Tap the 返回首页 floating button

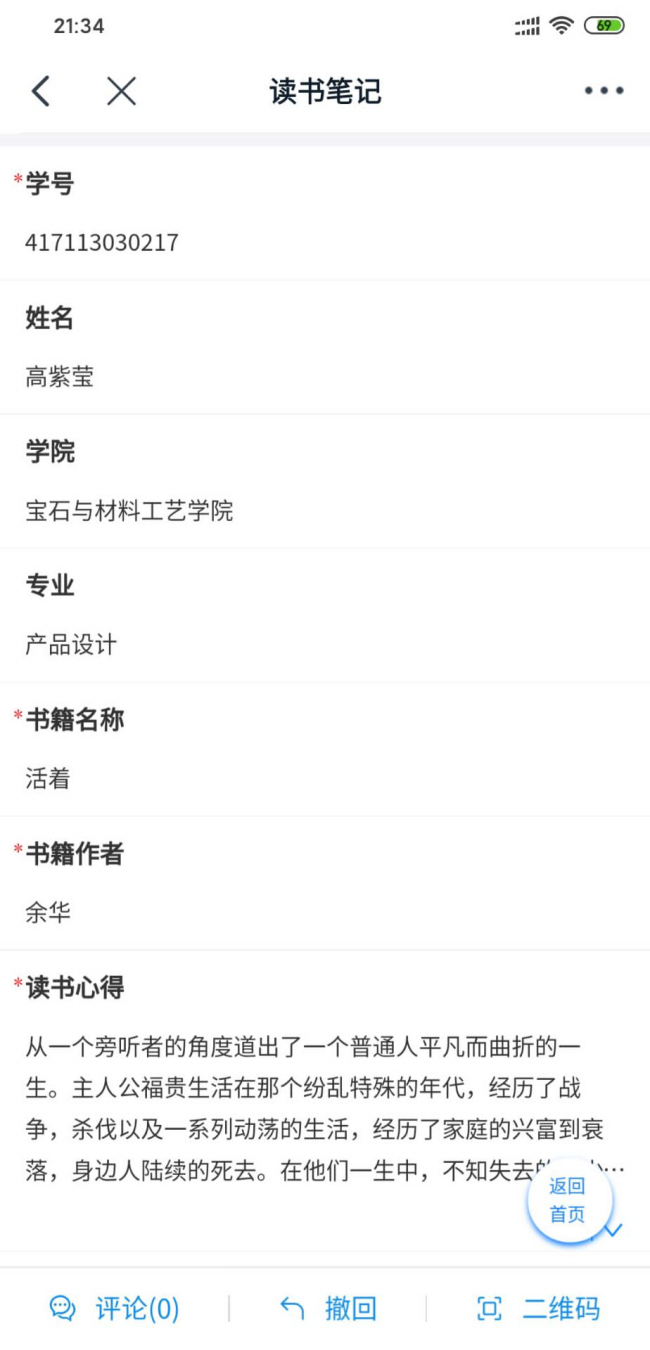[x=568, y=1200]
